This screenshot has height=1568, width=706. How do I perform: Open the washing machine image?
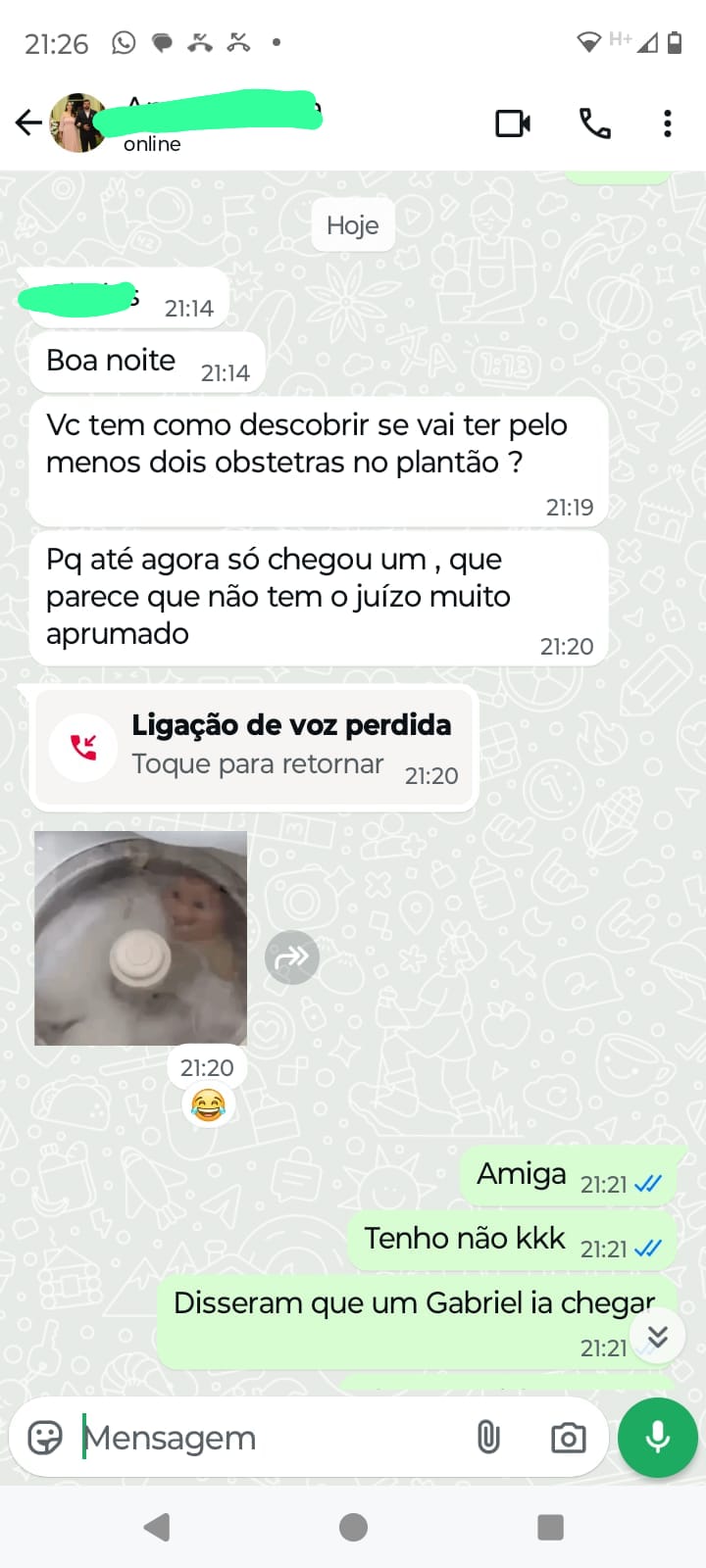[x=141, y=938]
